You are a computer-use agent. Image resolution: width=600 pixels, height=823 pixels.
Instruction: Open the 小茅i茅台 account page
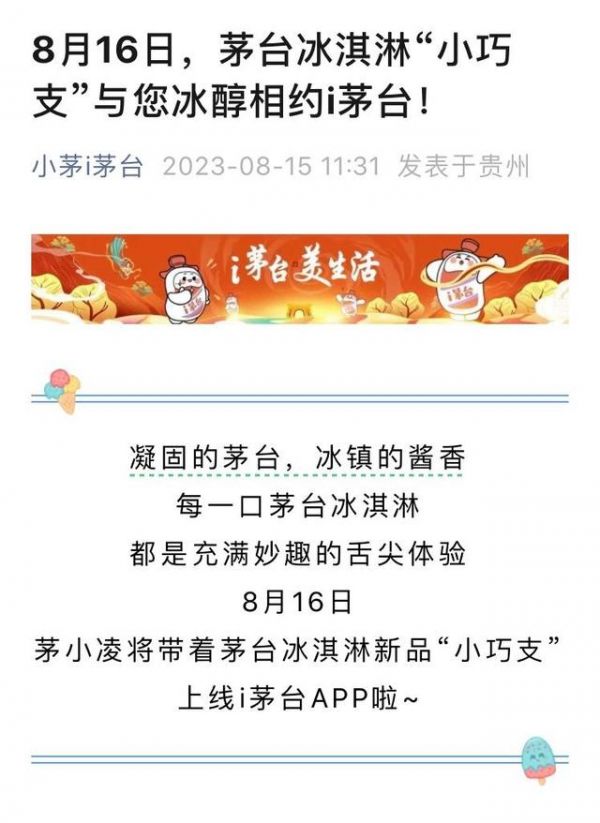pyautogui.click(x=88, y=165)
